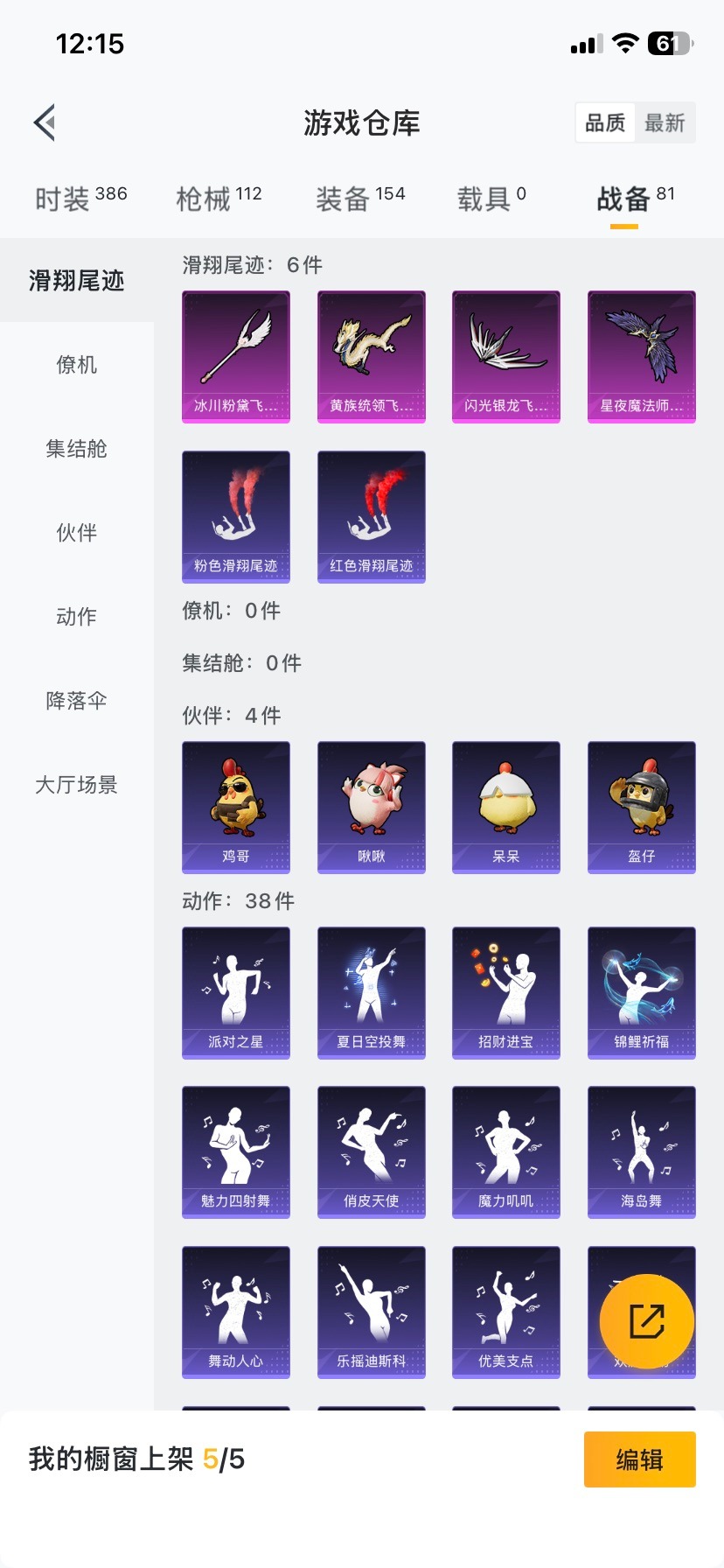View the 锦鲤祈福 emote

tap(641, 991)
